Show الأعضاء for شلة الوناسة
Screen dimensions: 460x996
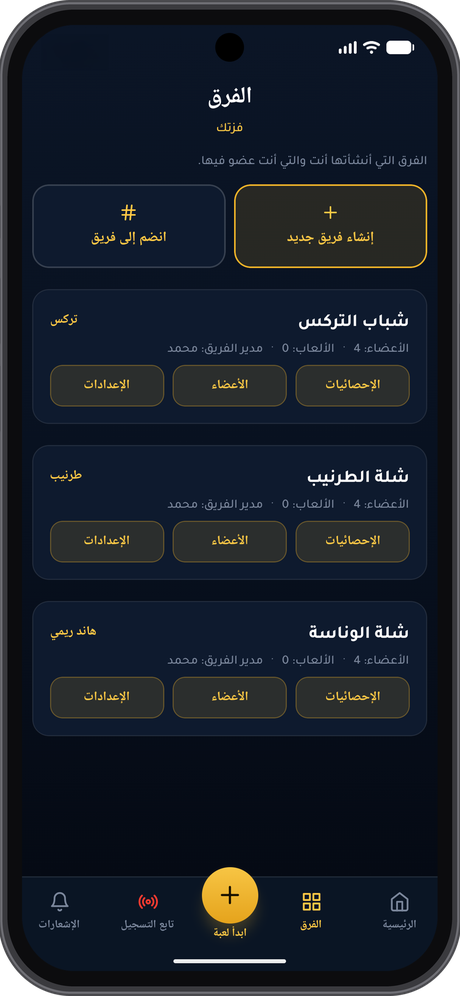coord(229,697)
